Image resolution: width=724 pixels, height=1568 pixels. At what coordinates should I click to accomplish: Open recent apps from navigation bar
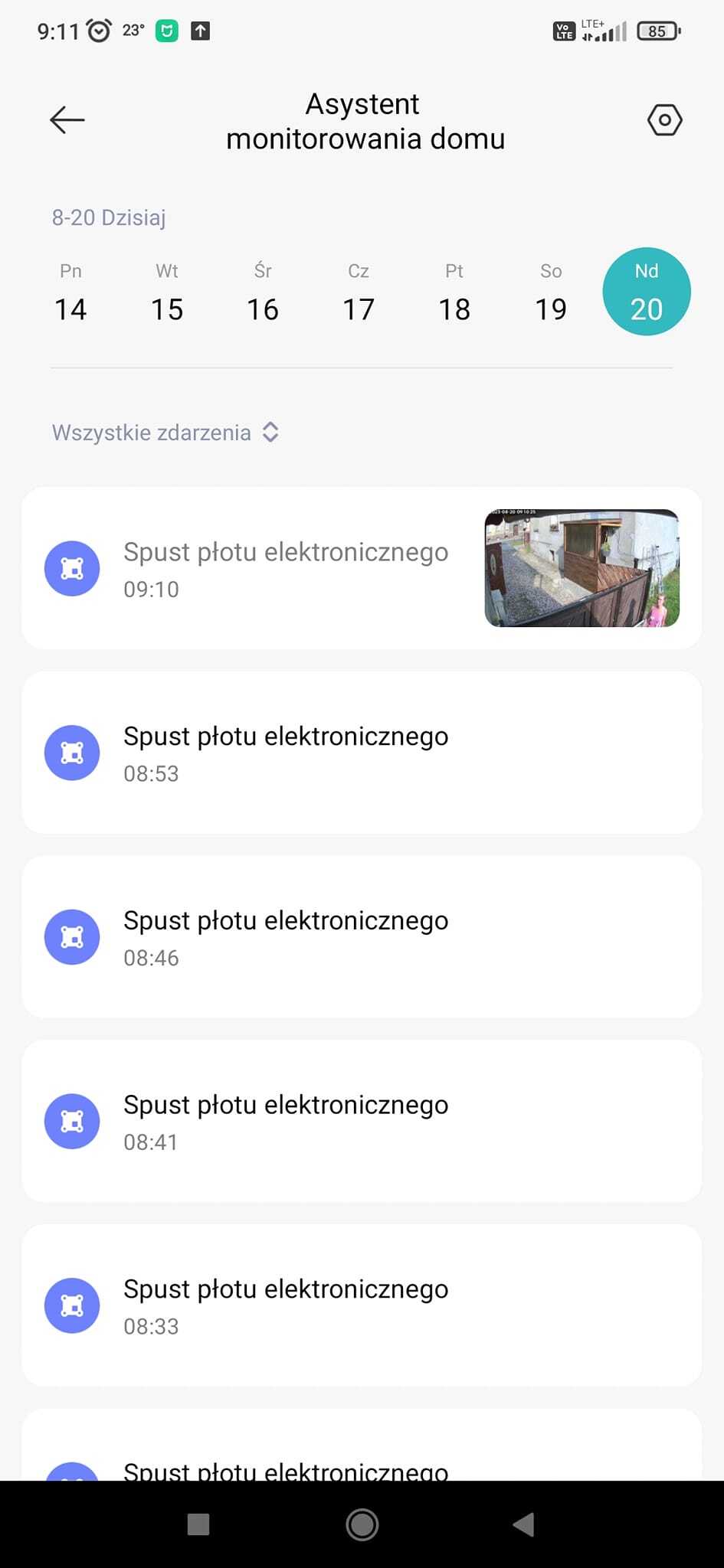pyautogui.click(x=198, y=1524)
